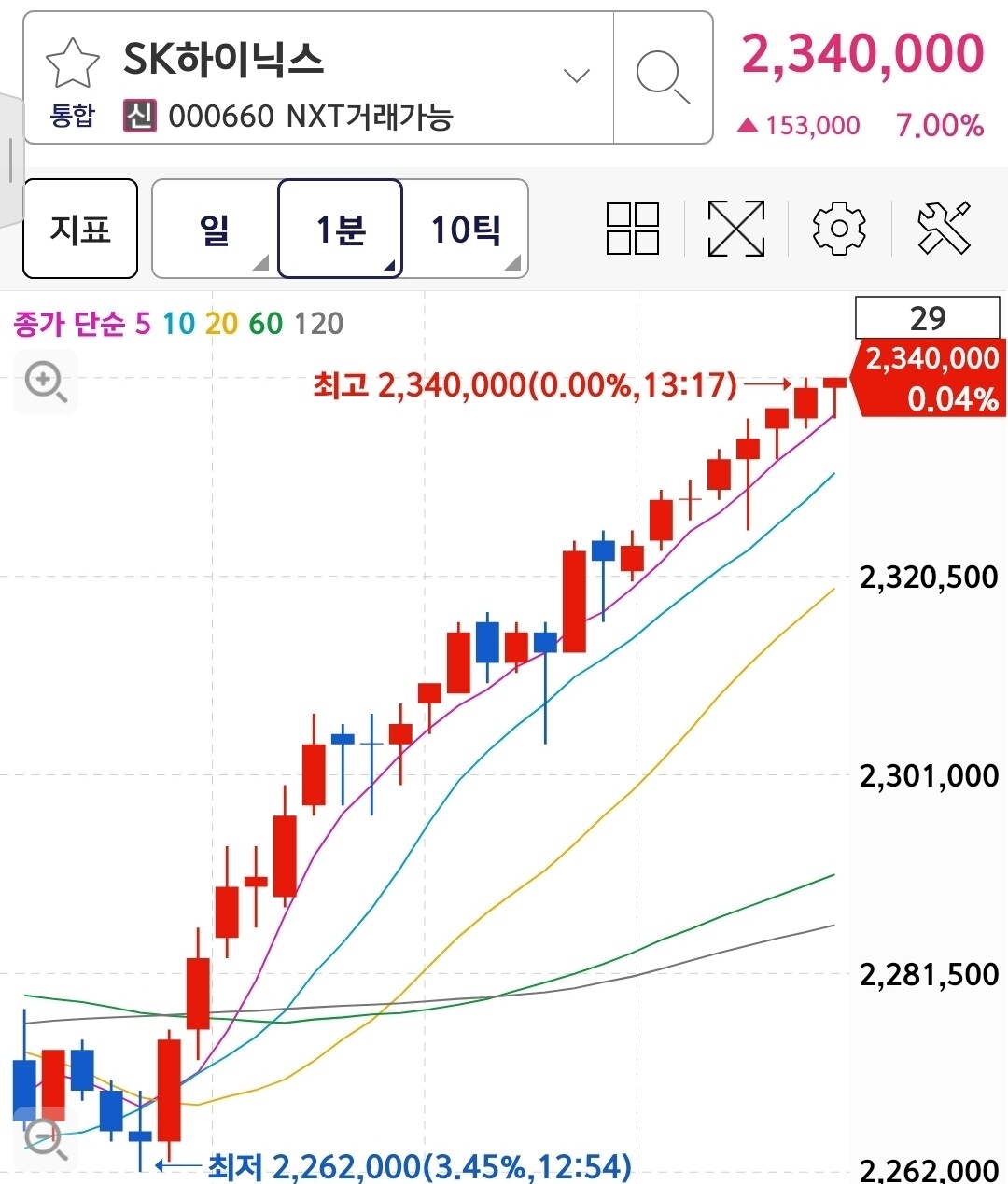Switch chart to 일 (daily) period
Screen dimensions: 1008x1184
[215, 229]
